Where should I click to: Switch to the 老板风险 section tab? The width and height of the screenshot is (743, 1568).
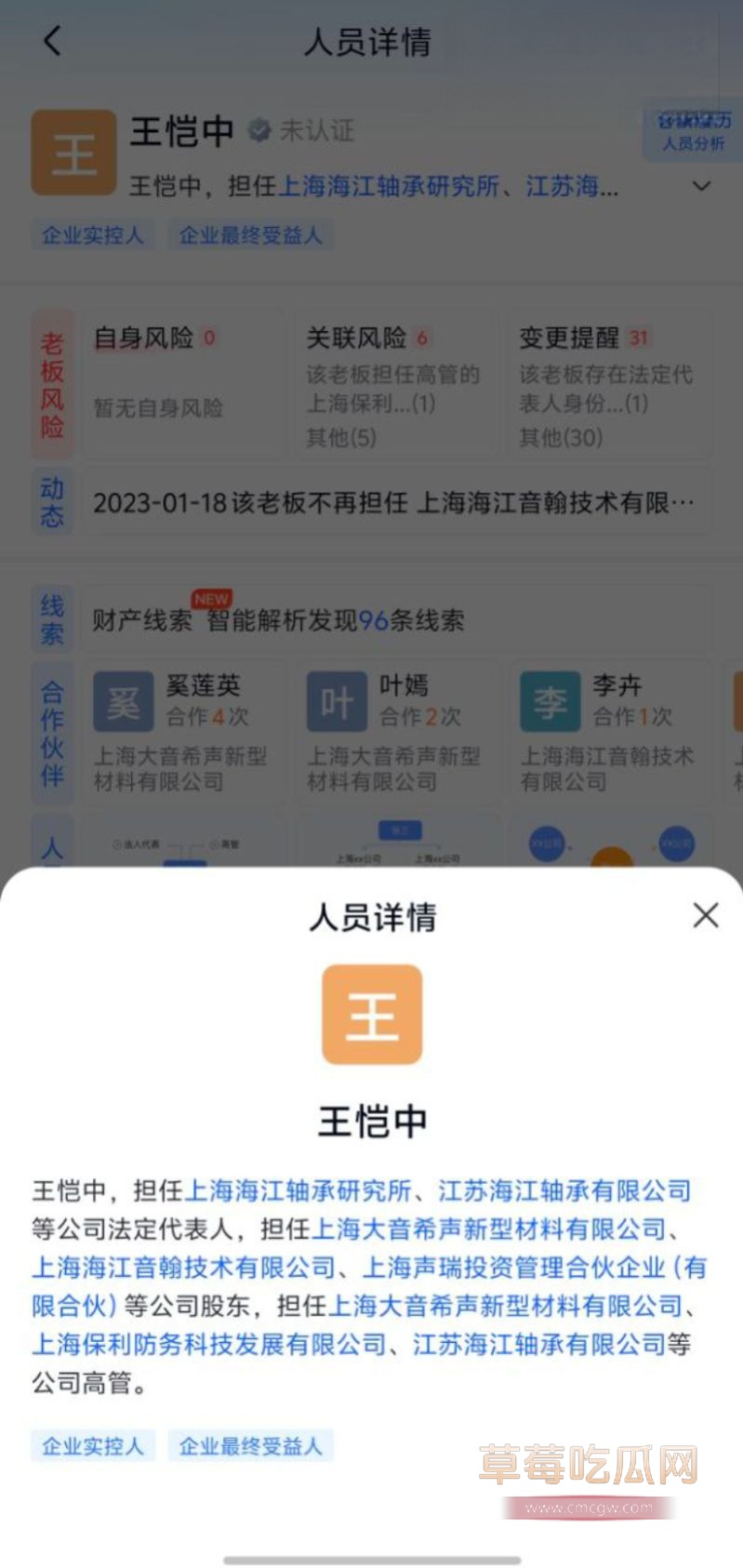coord(53,384)
